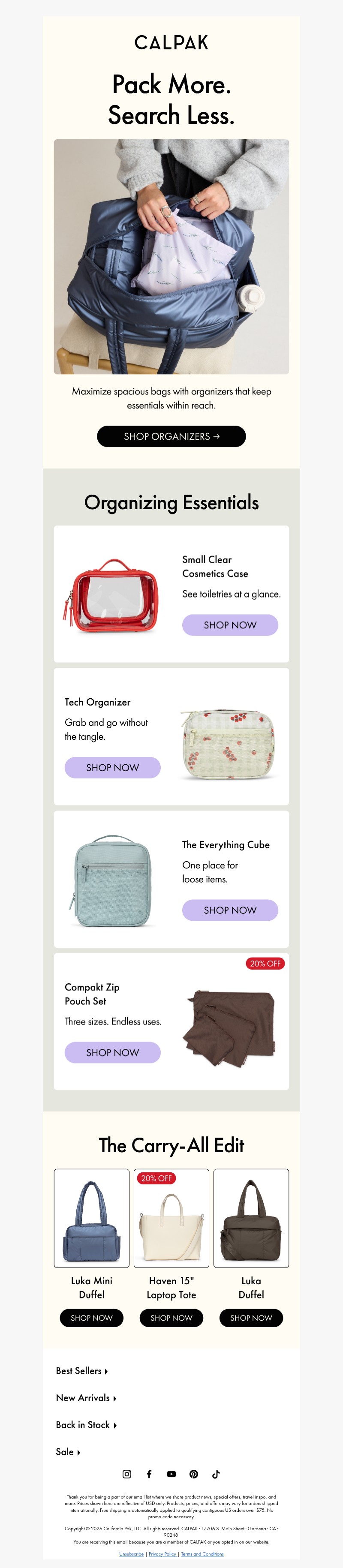Shop The Everything Cube

pyautogui.click(x=230, y=910)
